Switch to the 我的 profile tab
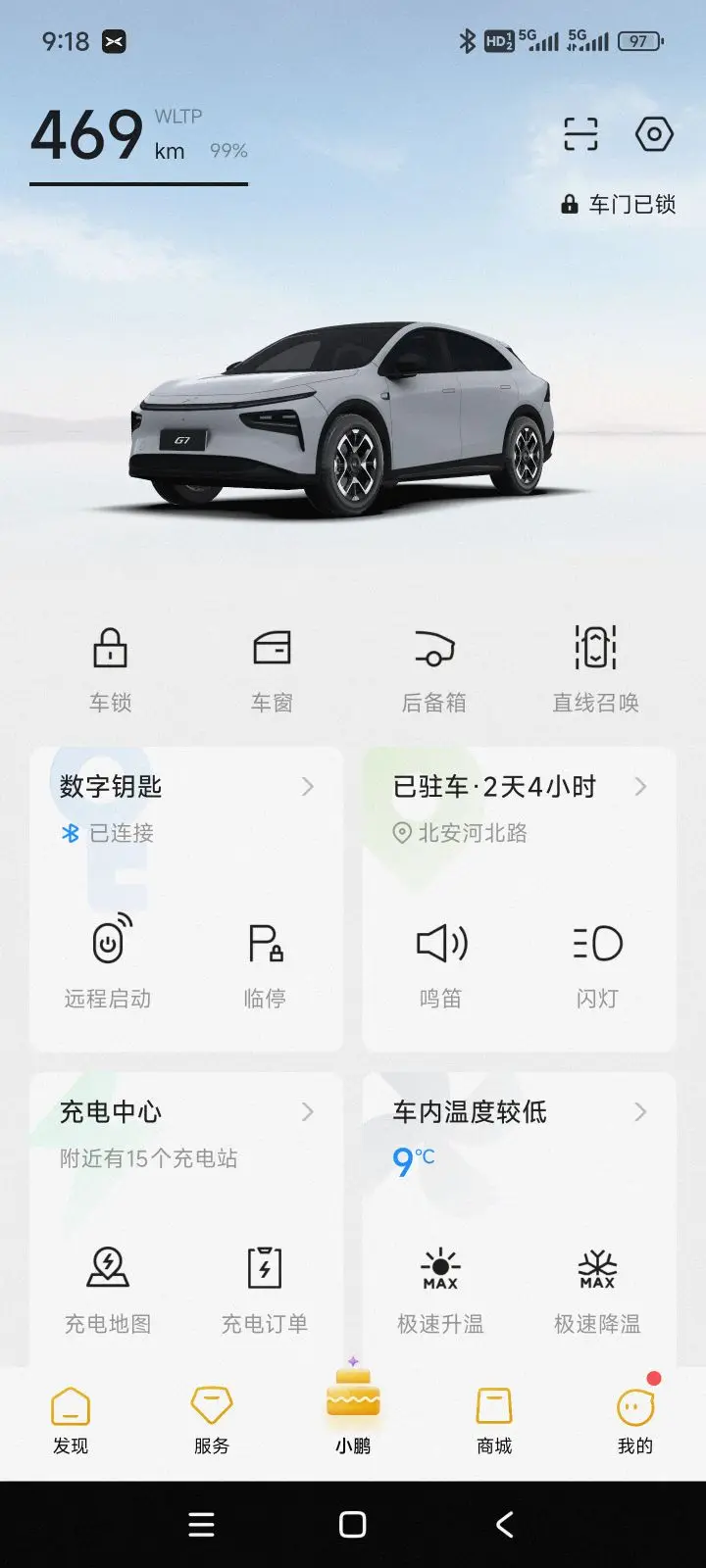This screenshot has height=1568, width=706. [635, 1421]
